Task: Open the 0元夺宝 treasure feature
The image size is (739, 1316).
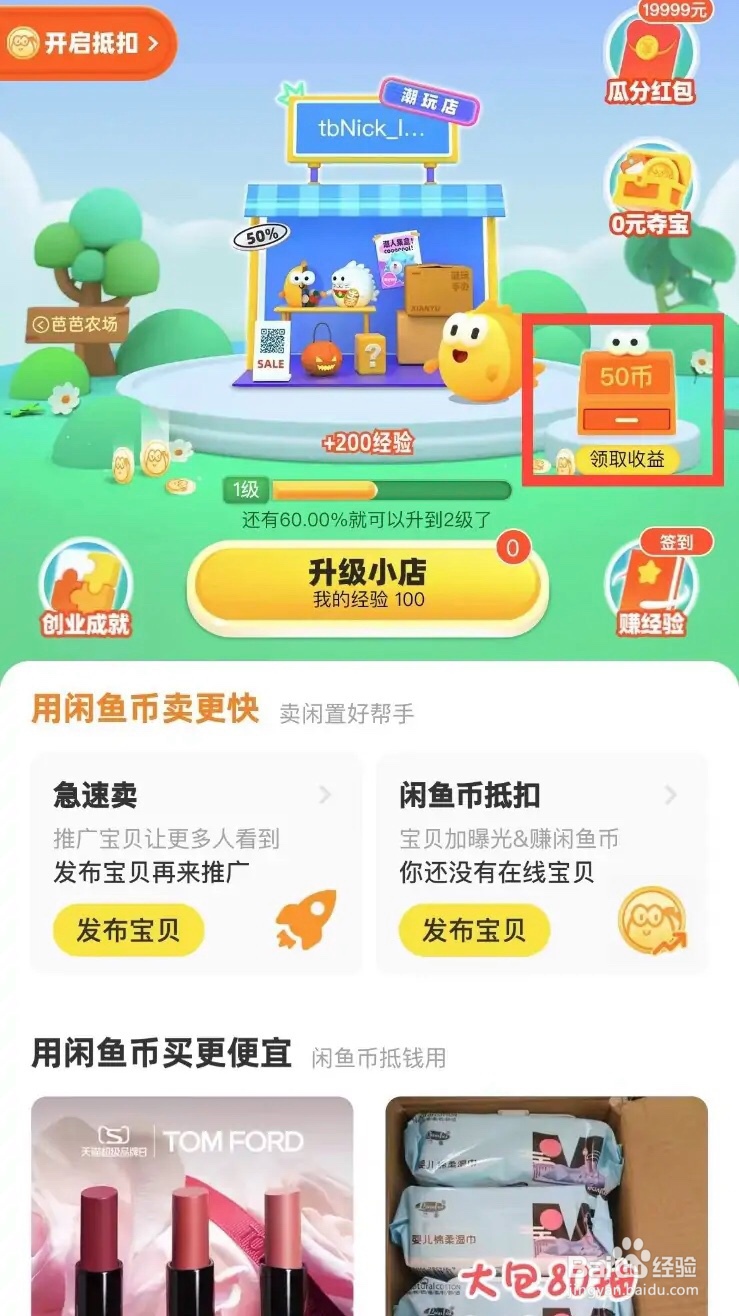Action: coord(649,190)
